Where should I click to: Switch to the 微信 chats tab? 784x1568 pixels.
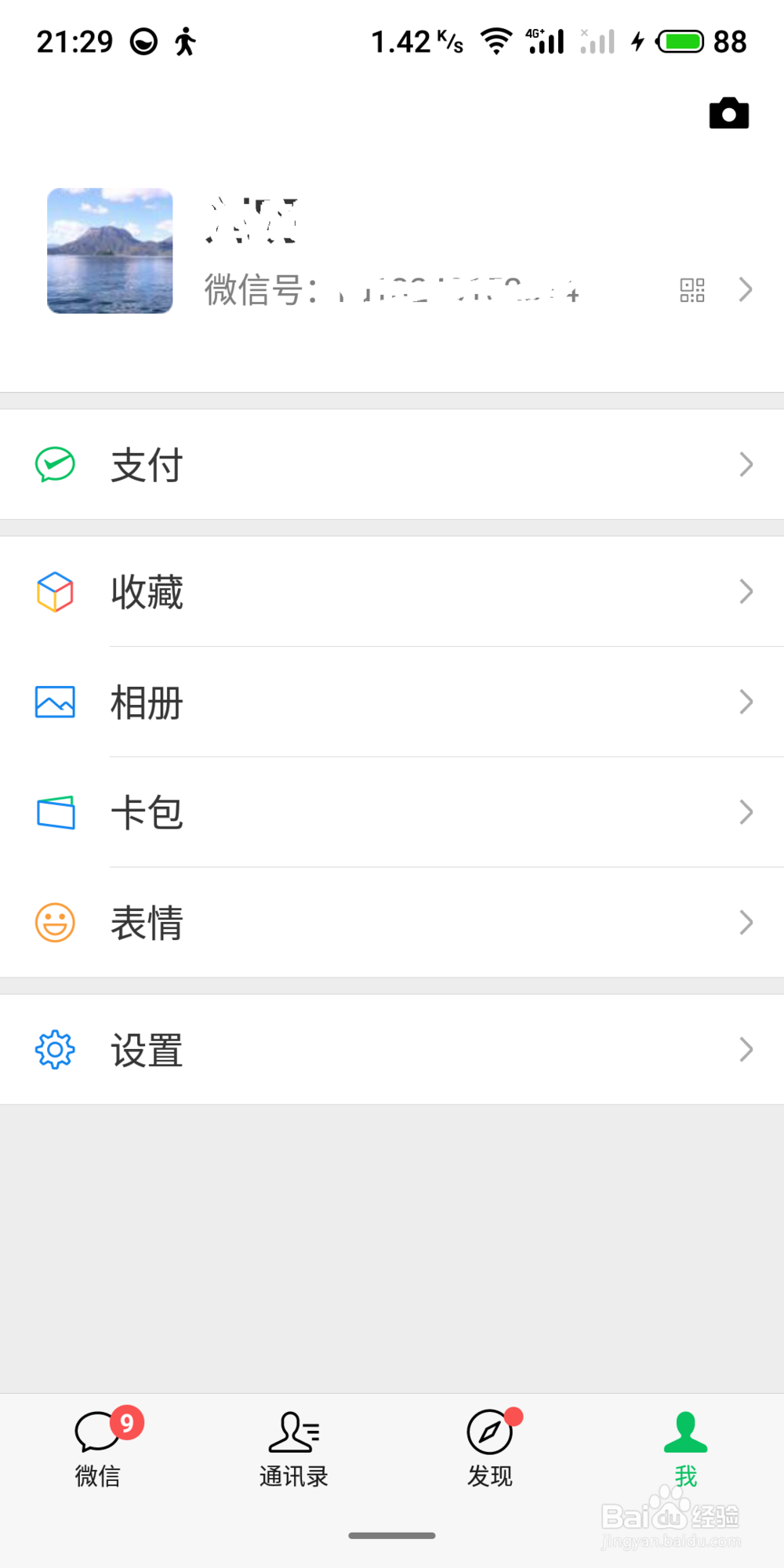click(x=98, y=1447)
